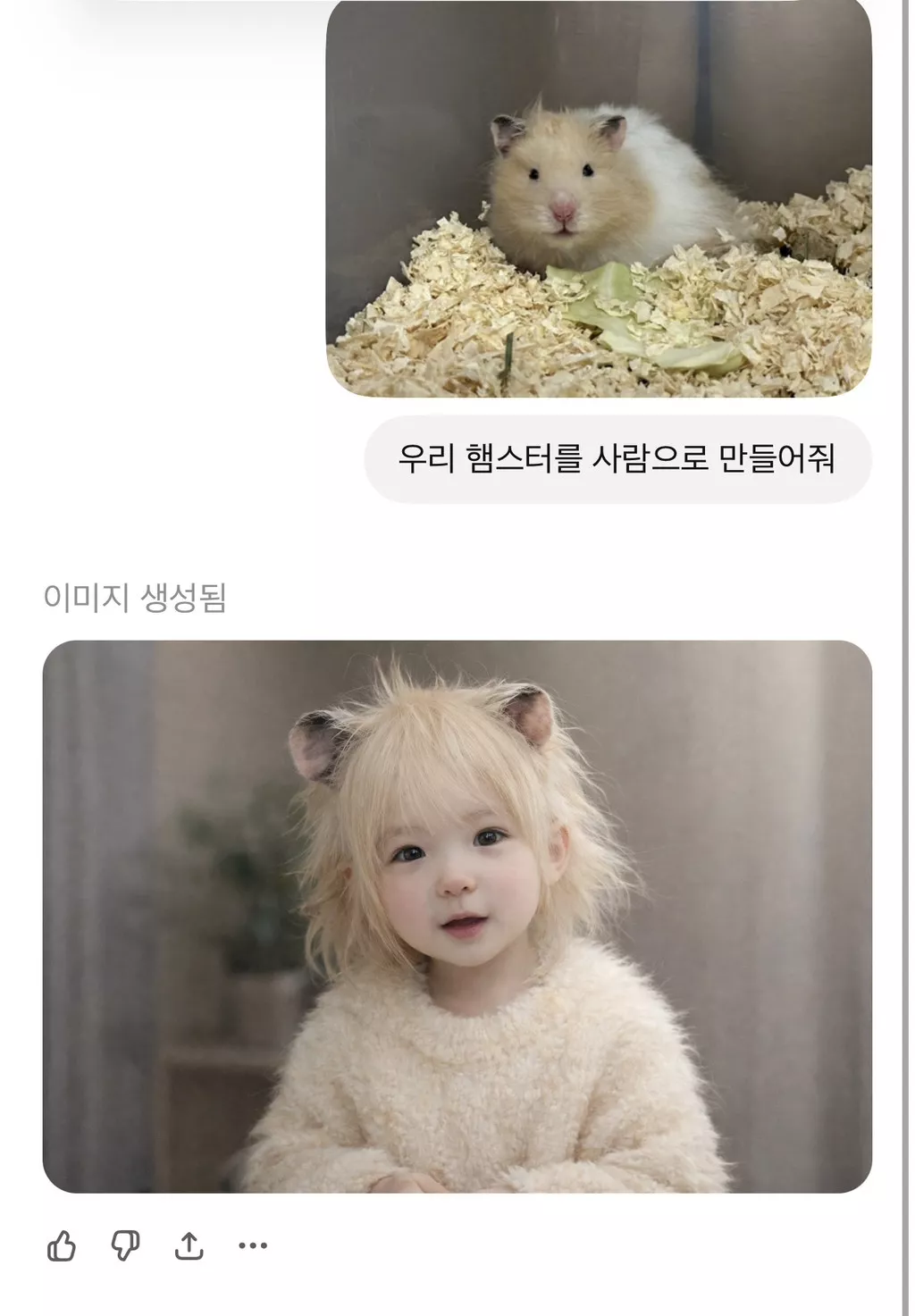
Task: Open the generated child image
Action: [x=457, y=916]
